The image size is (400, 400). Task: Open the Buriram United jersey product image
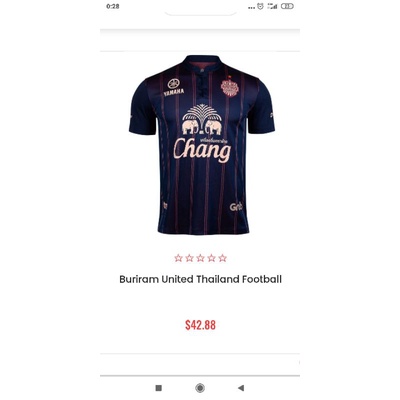(201, 145)
